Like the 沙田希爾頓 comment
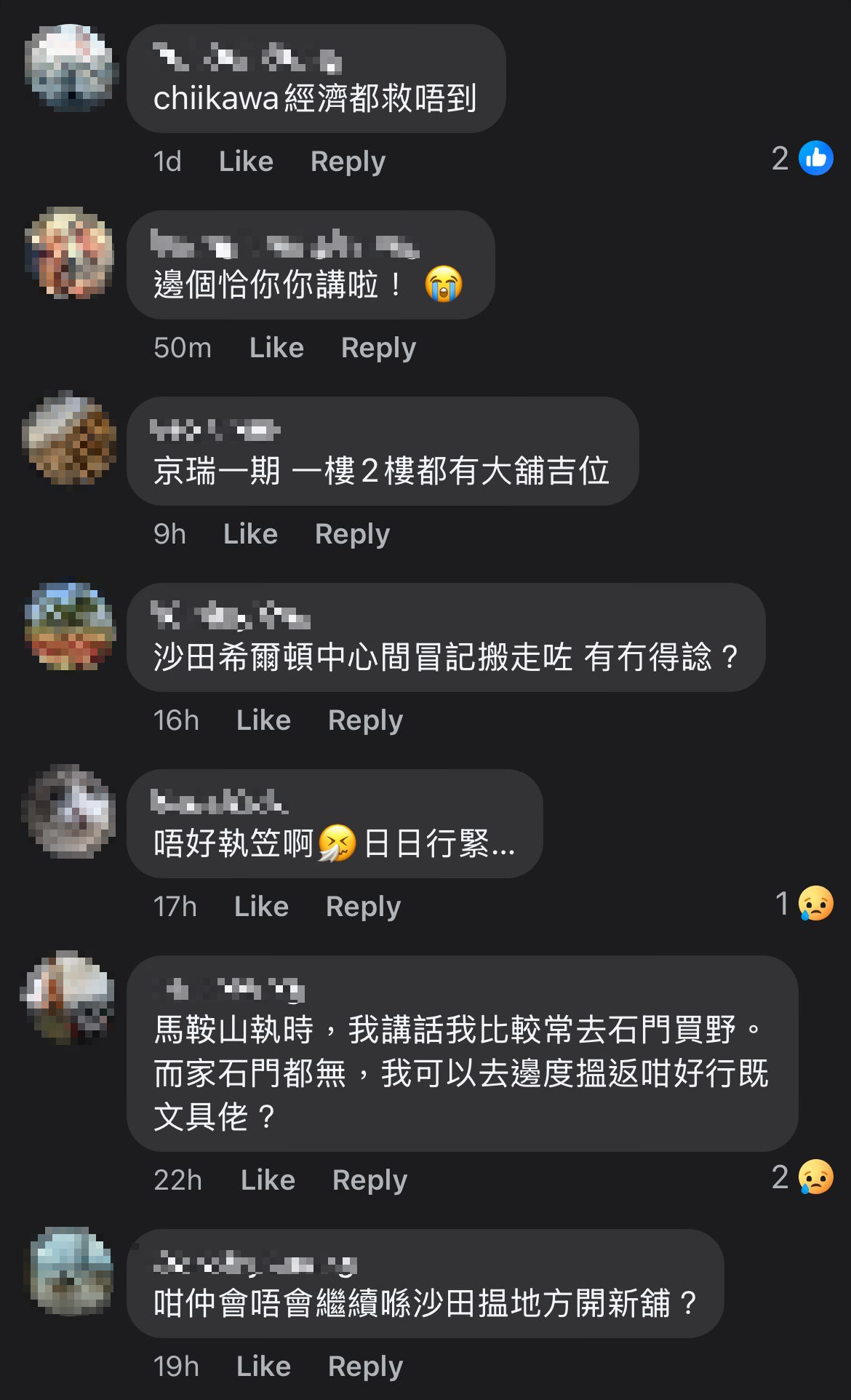 coord(263,719)
